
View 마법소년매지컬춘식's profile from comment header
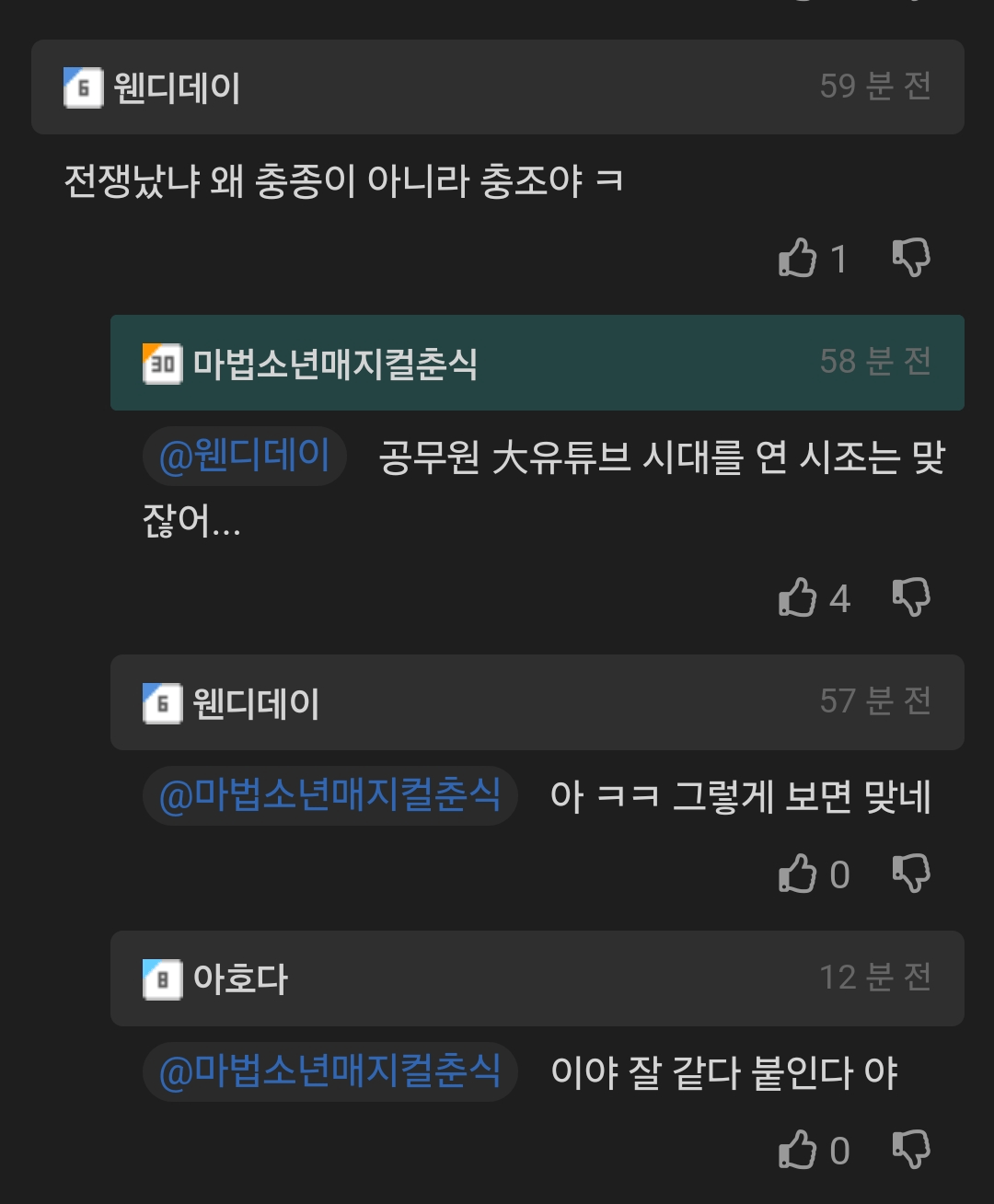[334, 364]
